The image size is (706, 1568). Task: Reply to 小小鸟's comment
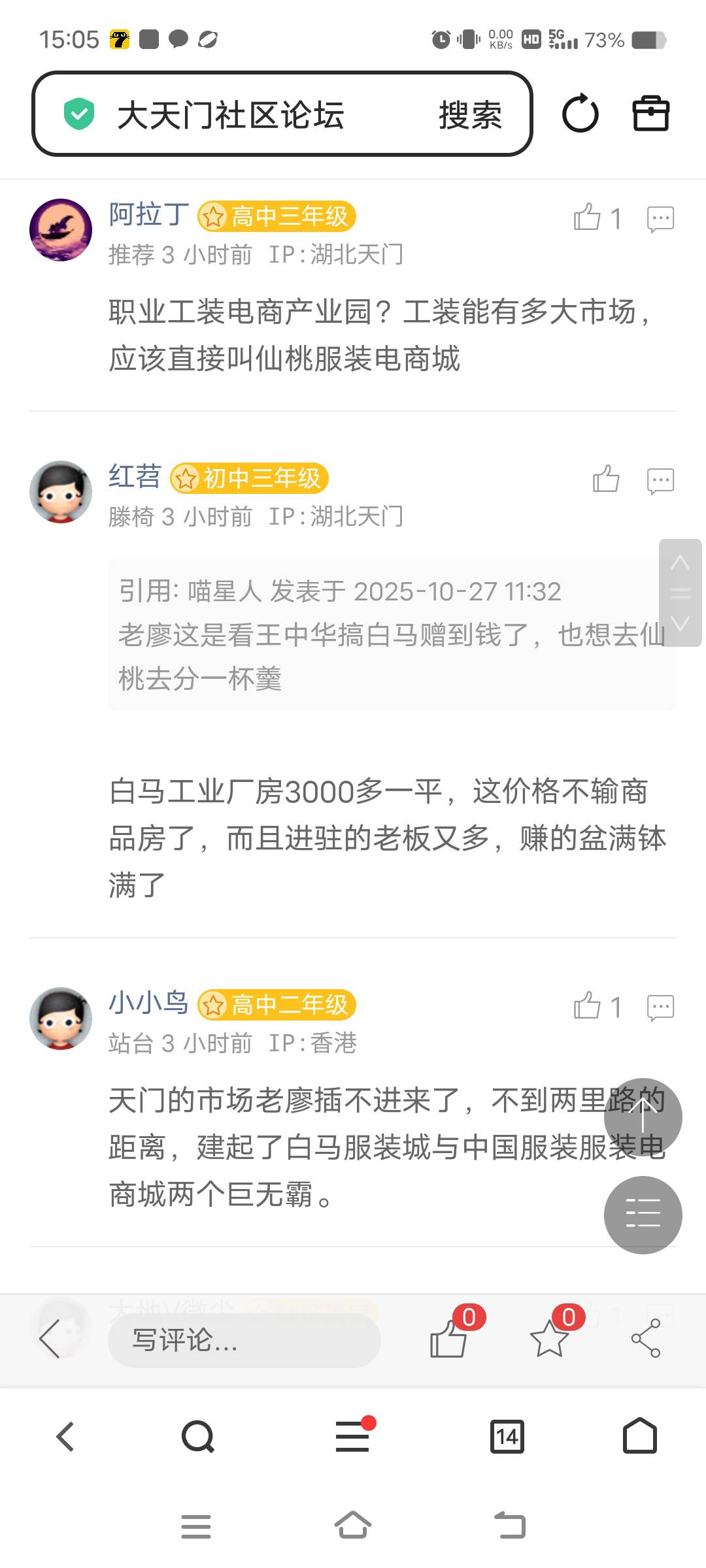tap(660, 1007)
